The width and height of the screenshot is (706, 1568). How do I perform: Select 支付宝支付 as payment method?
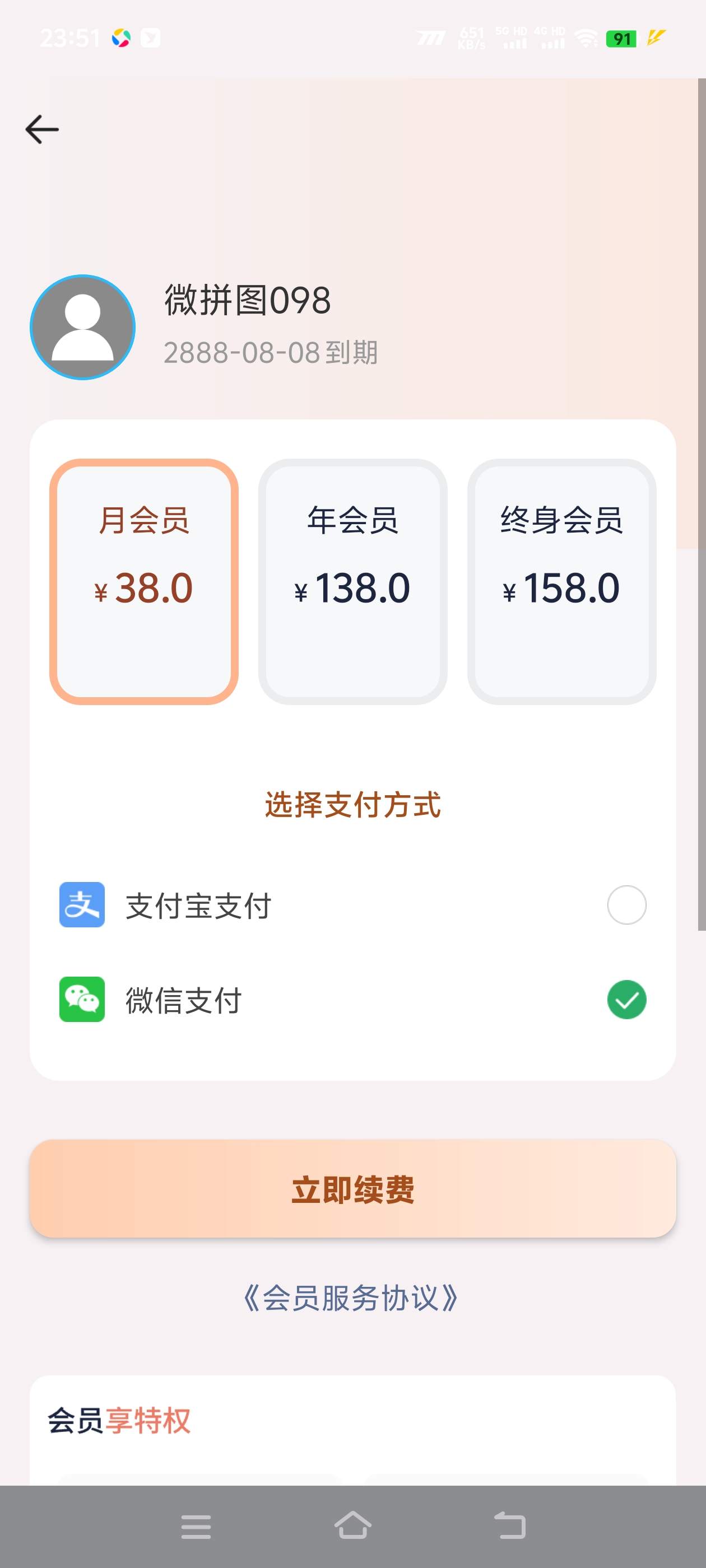tap(626, 905)
